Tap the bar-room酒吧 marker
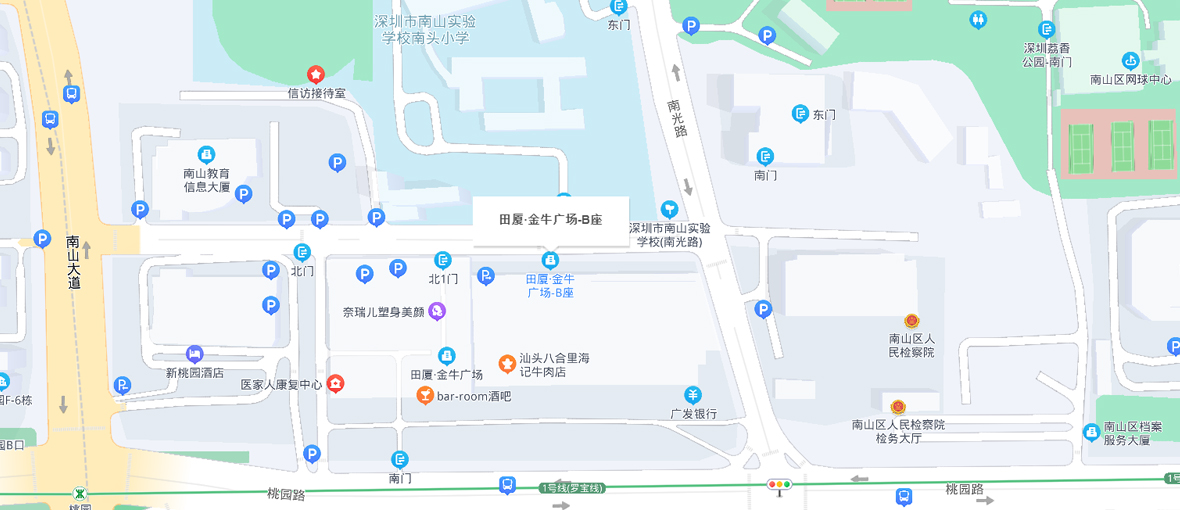 coord(425,395)
